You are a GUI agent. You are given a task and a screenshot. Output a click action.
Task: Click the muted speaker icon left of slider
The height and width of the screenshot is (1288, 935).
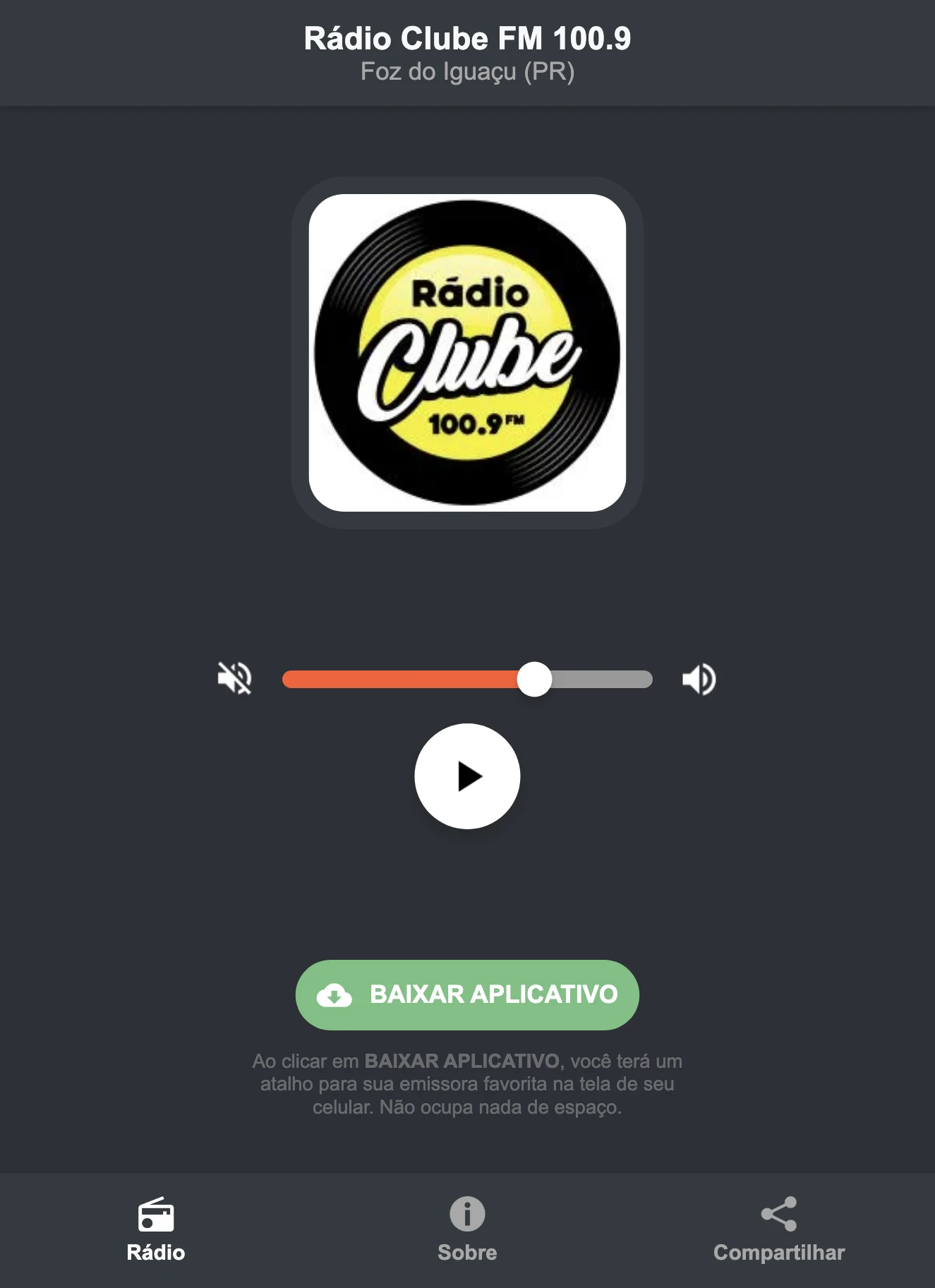(x=234, y=679)
